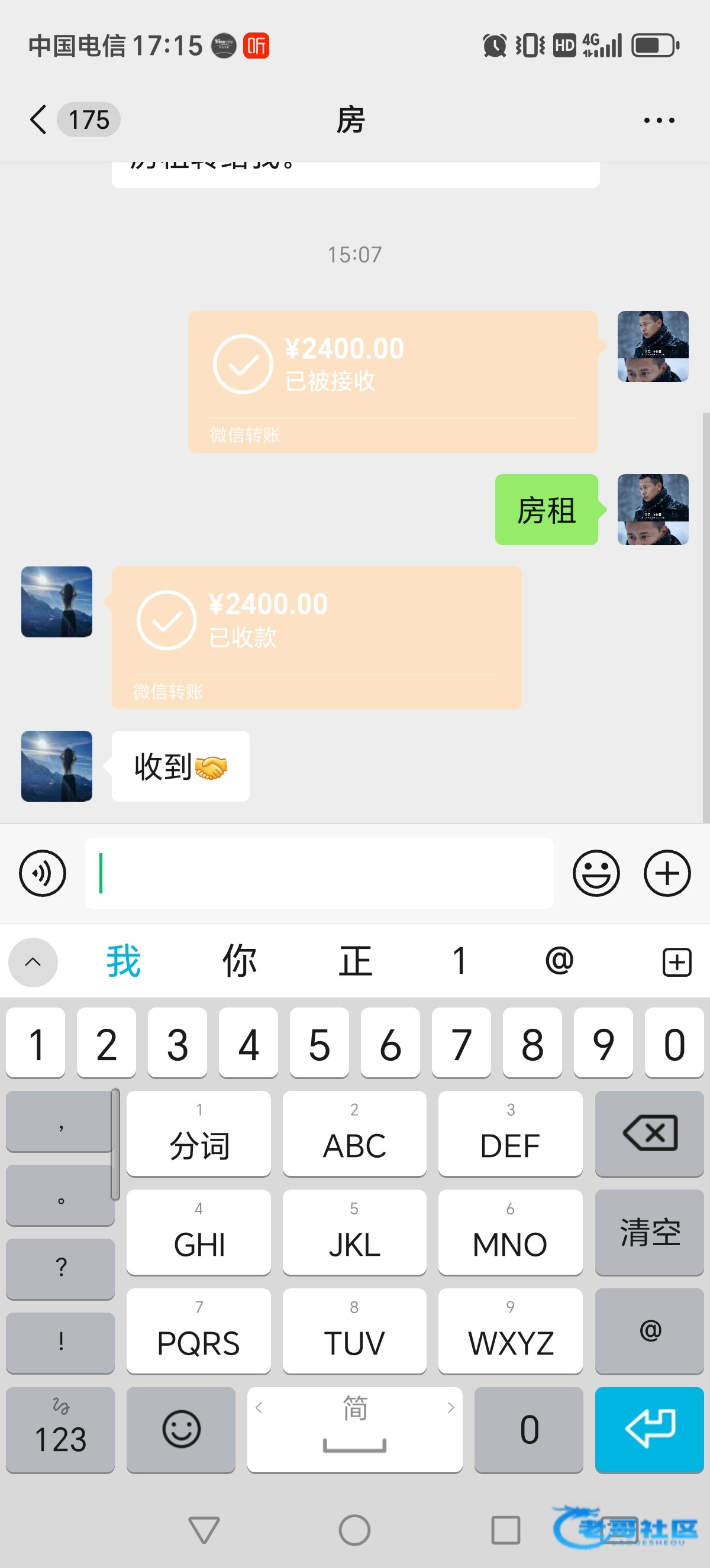710x1568 pixels.
Task: Open the candidate bar's boxed plus tool
Action: click(x=676, y=962)
